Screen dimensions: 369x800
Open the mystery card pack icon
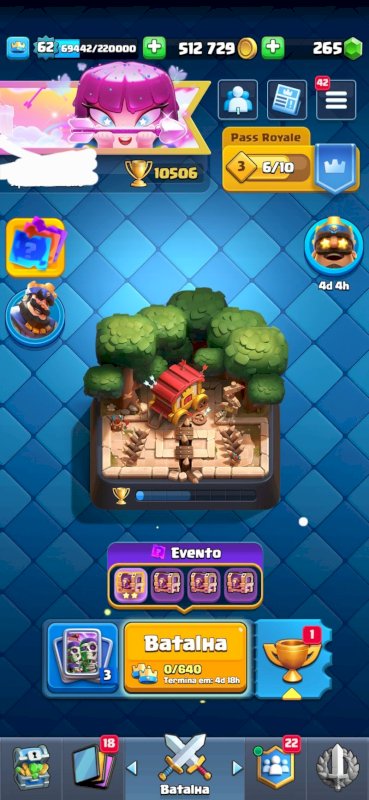[36, 247]
